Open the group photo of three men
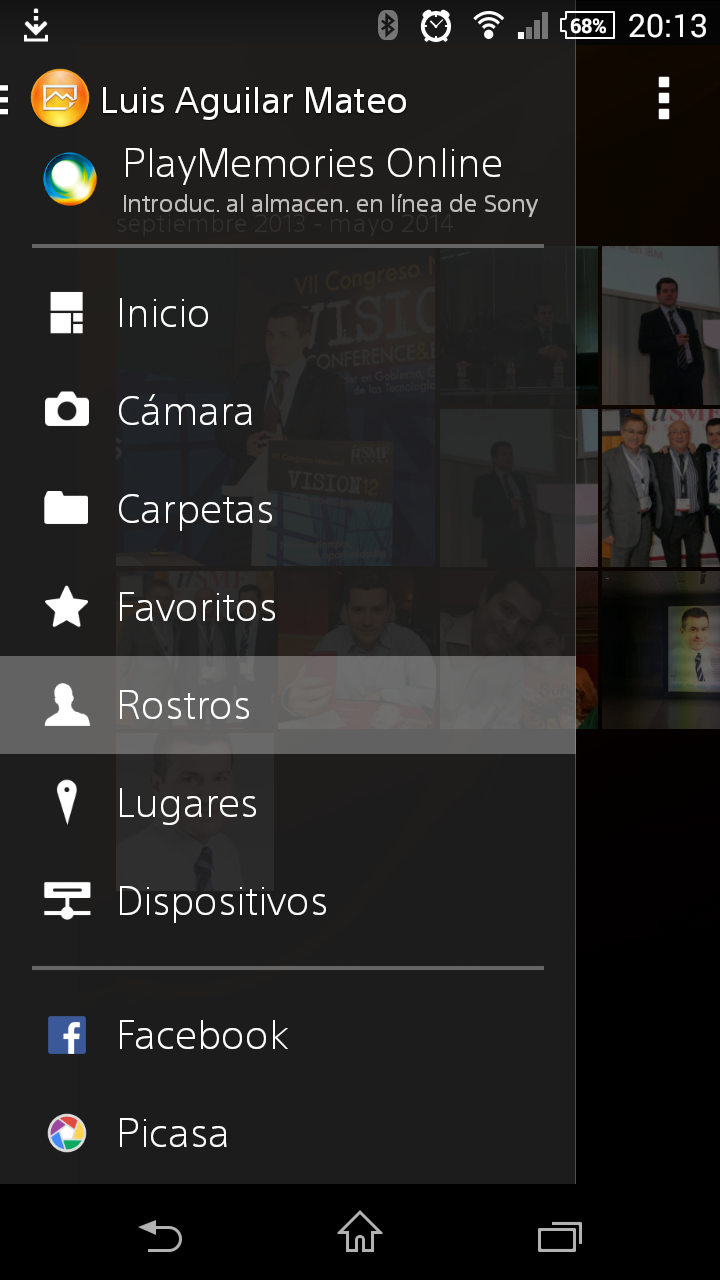 tap(660, 488)
